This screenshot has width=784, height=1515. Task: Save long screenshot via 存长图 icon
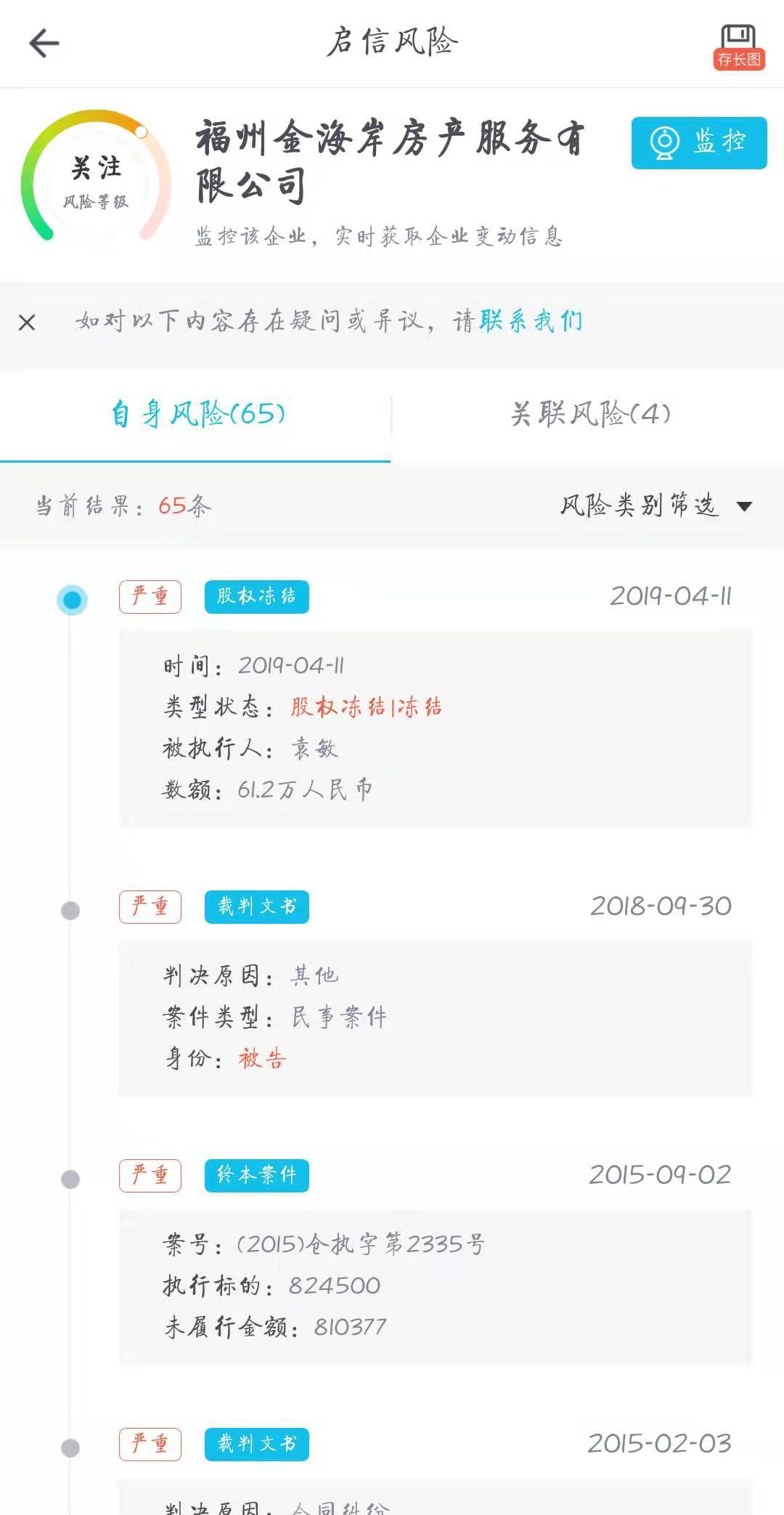tap(739, 46)
